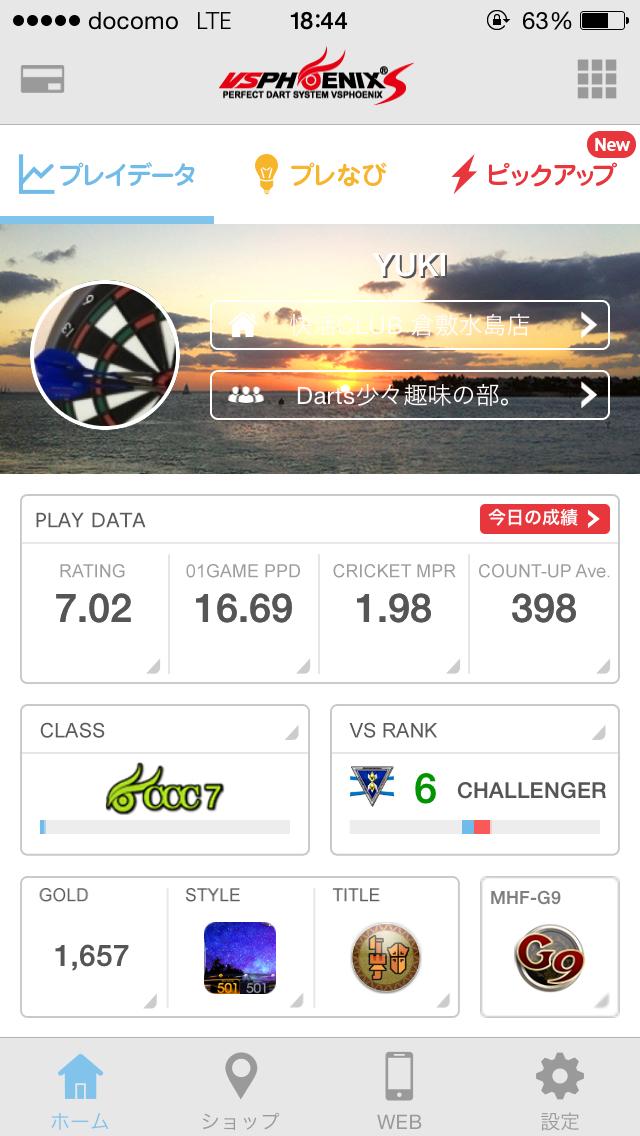640x1136 pixels.
Task: Open the Darts少々趣味の部。 group row
Action: point(409,395)
